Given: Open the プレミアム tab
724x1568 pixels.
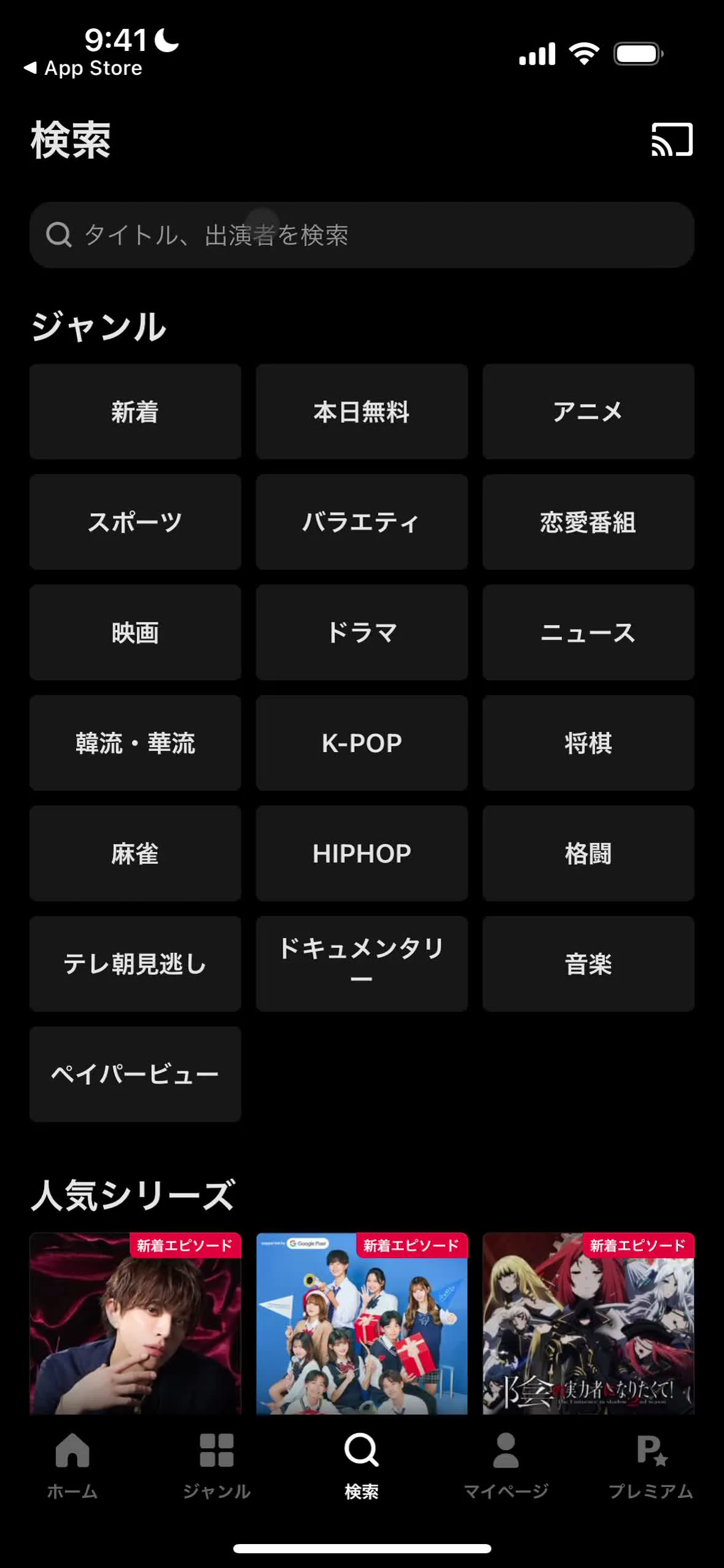Looking at the screenshot, I should 650,1464.
